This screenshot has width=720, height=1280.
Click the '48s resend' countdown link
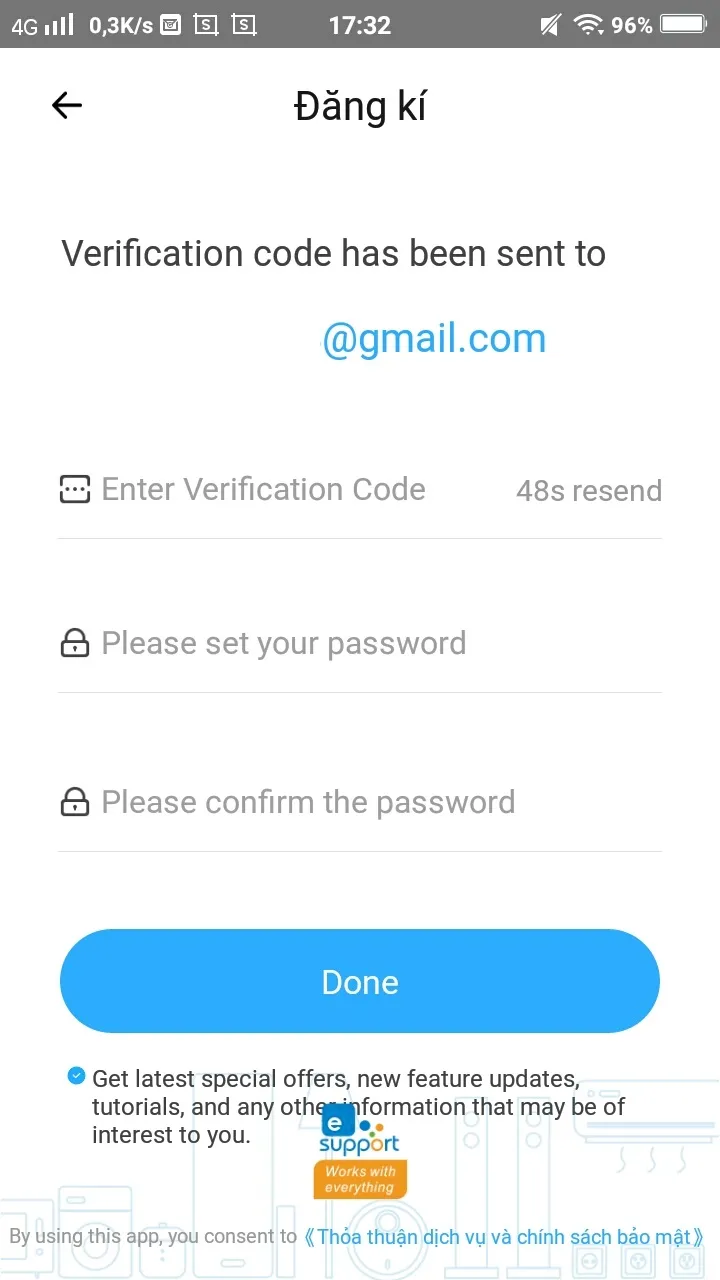point(588,490)
